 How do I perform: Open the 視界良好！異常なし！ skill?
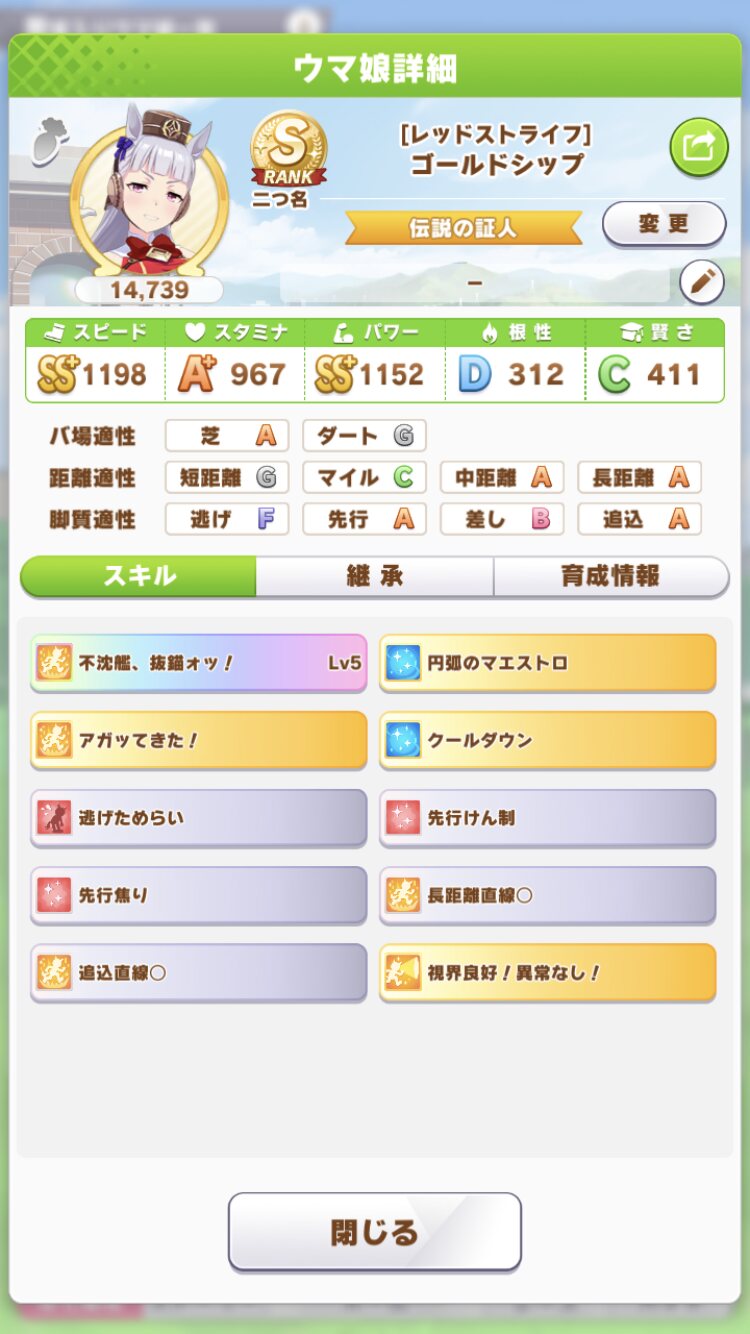(x=547, y=972)
